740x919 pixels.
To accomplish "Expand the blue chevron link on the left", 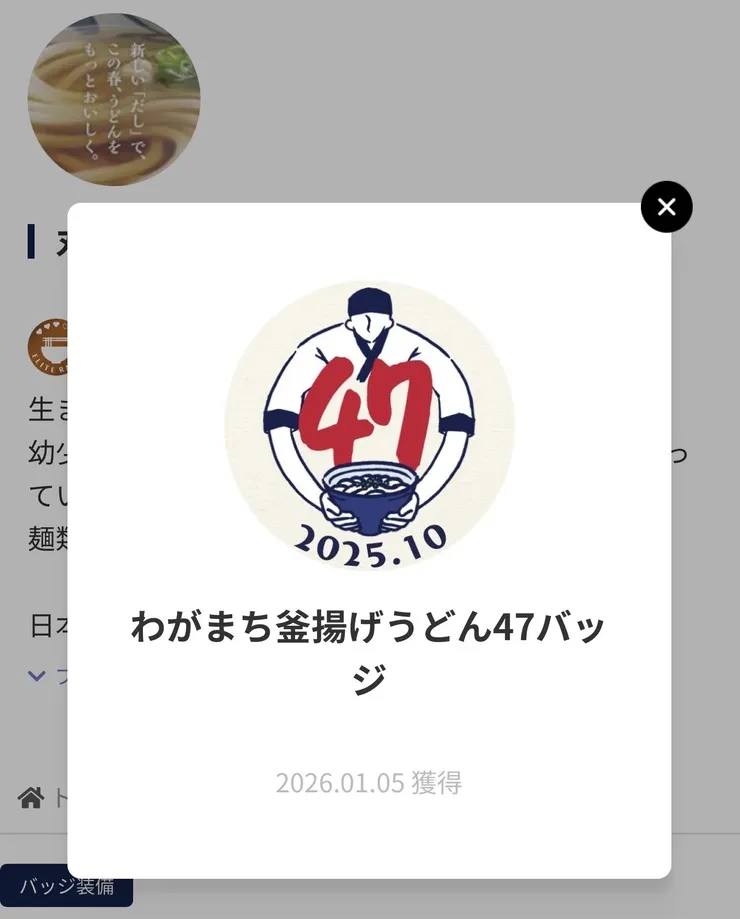I will (x=35, y=675).
